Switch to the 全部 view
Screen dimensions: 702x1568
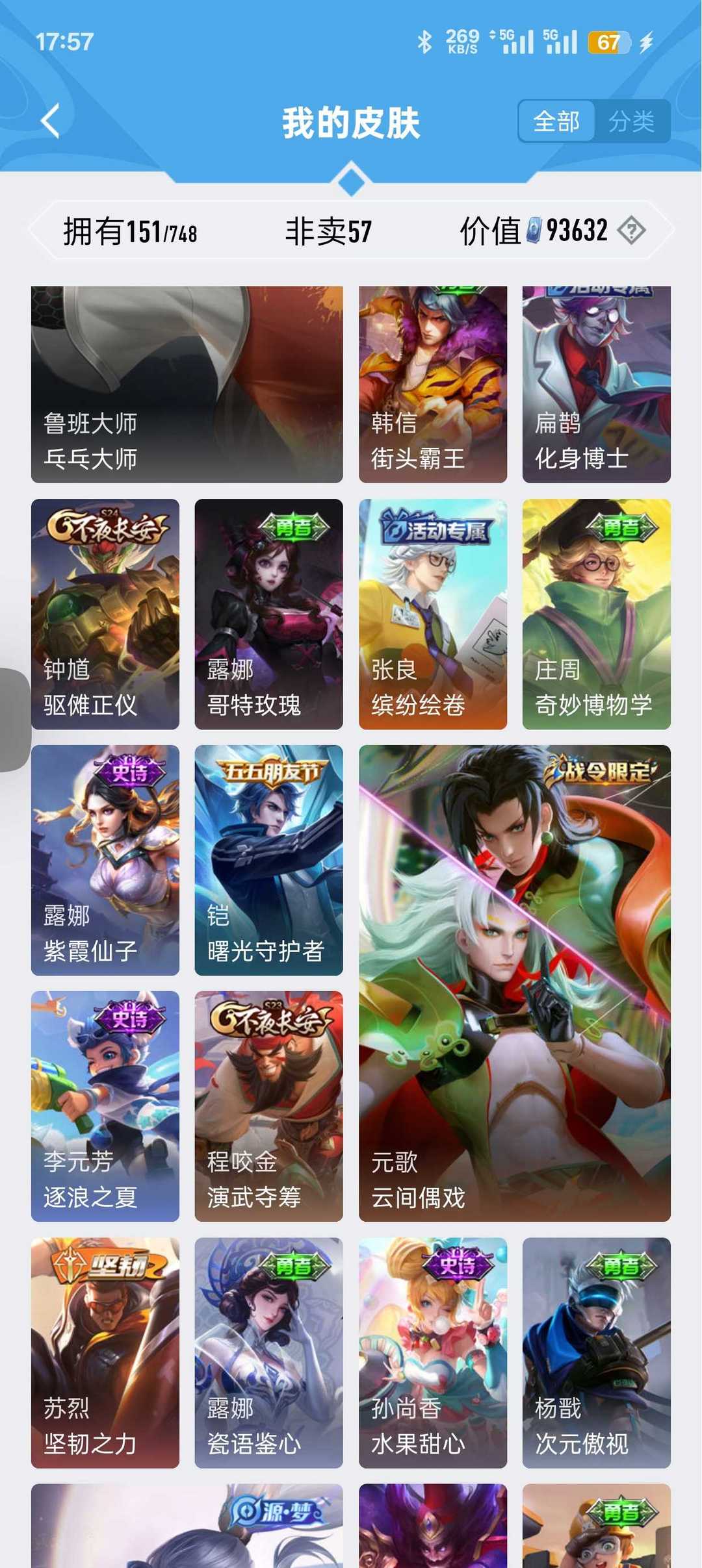point(556,121)
